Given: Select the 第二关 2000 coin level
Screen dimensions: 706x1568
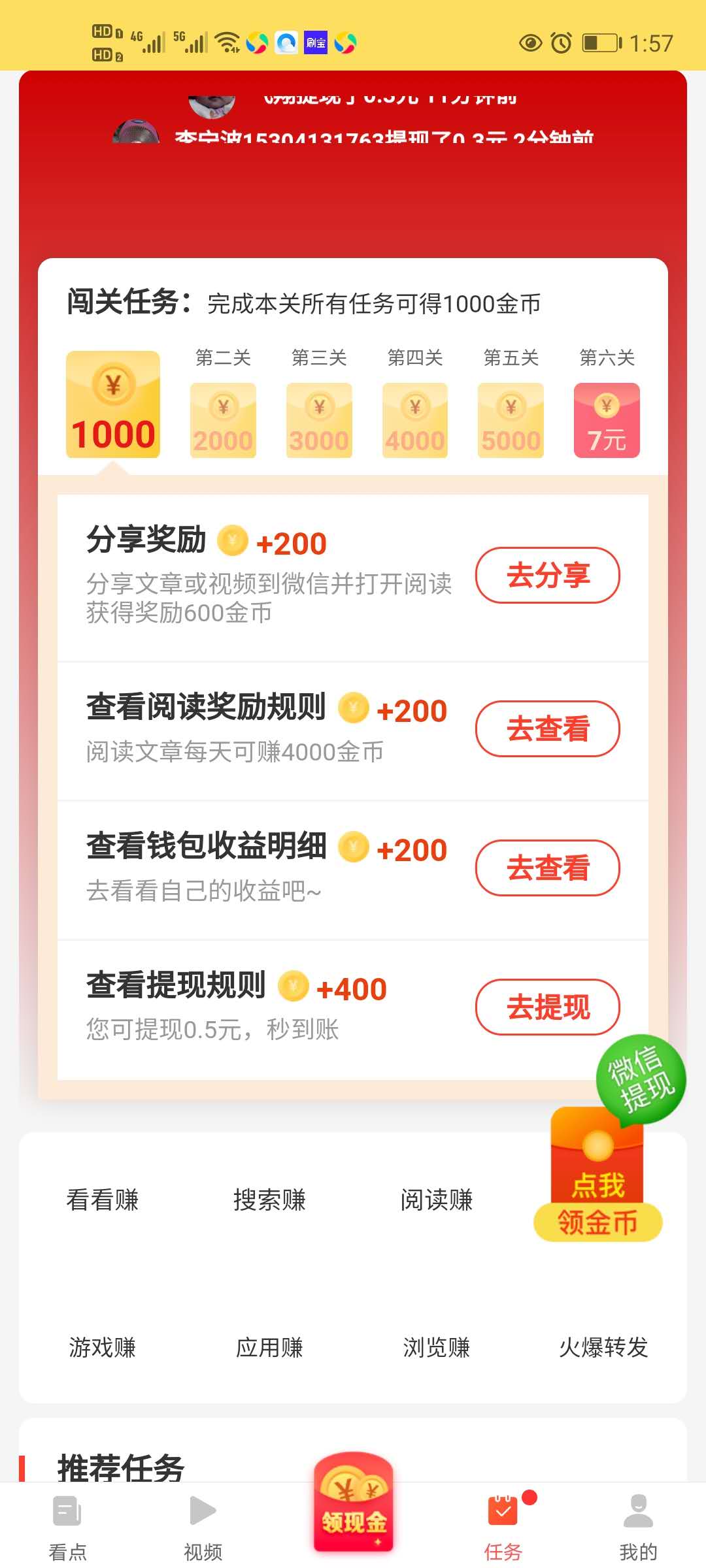Looking at the screenshot, I should click(223, 419).
